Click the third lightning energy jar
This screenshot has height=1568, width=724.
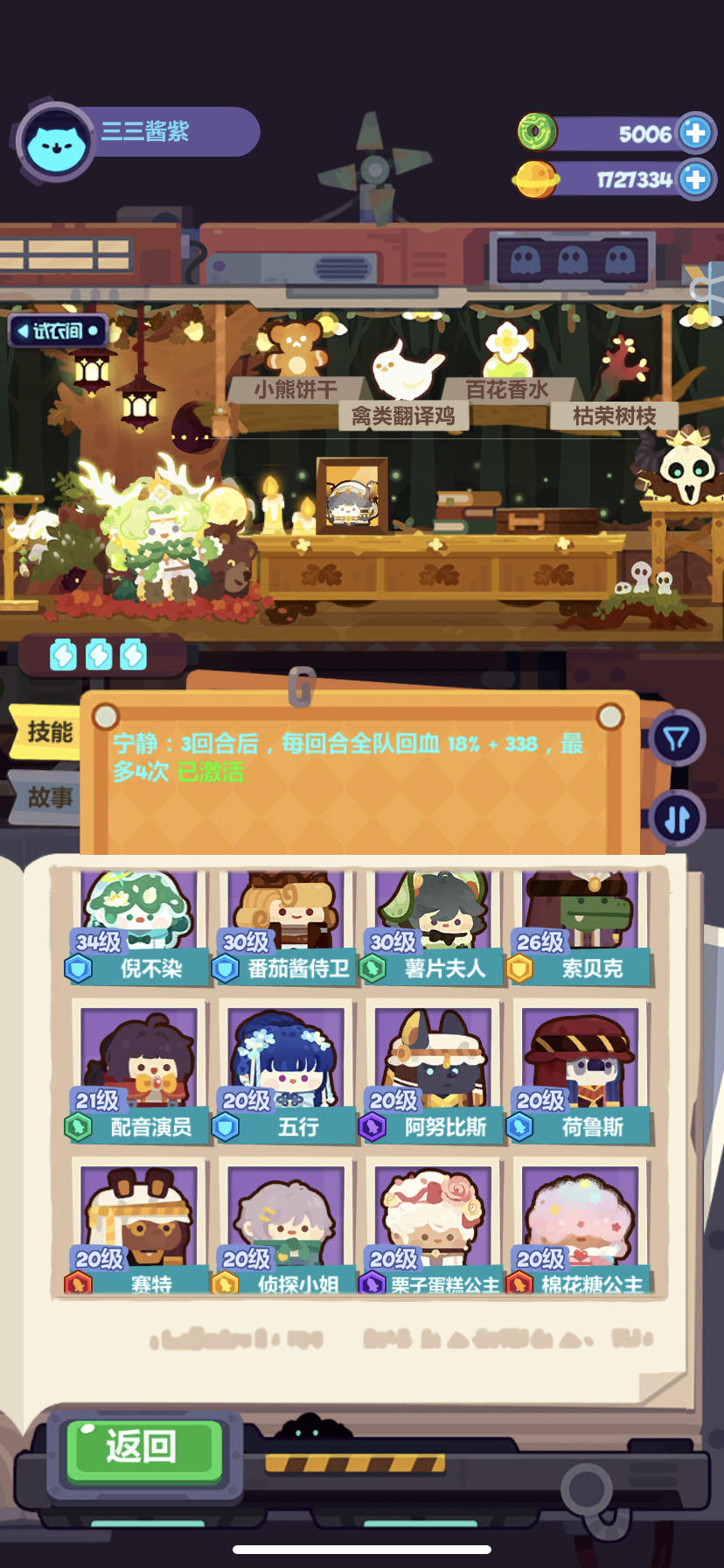pos(131,653)
